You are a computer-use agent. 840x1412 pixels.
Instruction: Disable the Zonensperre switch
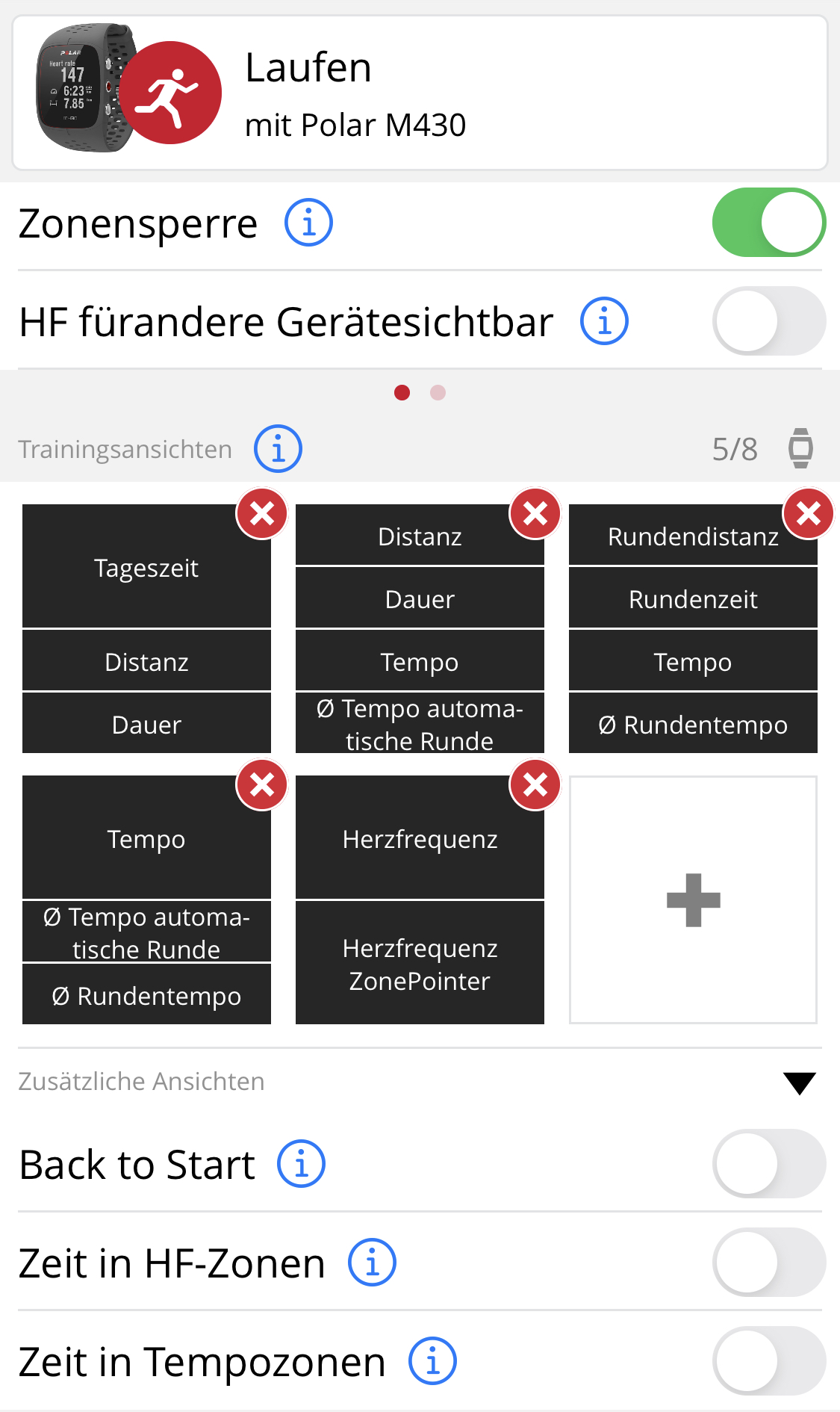point(768,223)
